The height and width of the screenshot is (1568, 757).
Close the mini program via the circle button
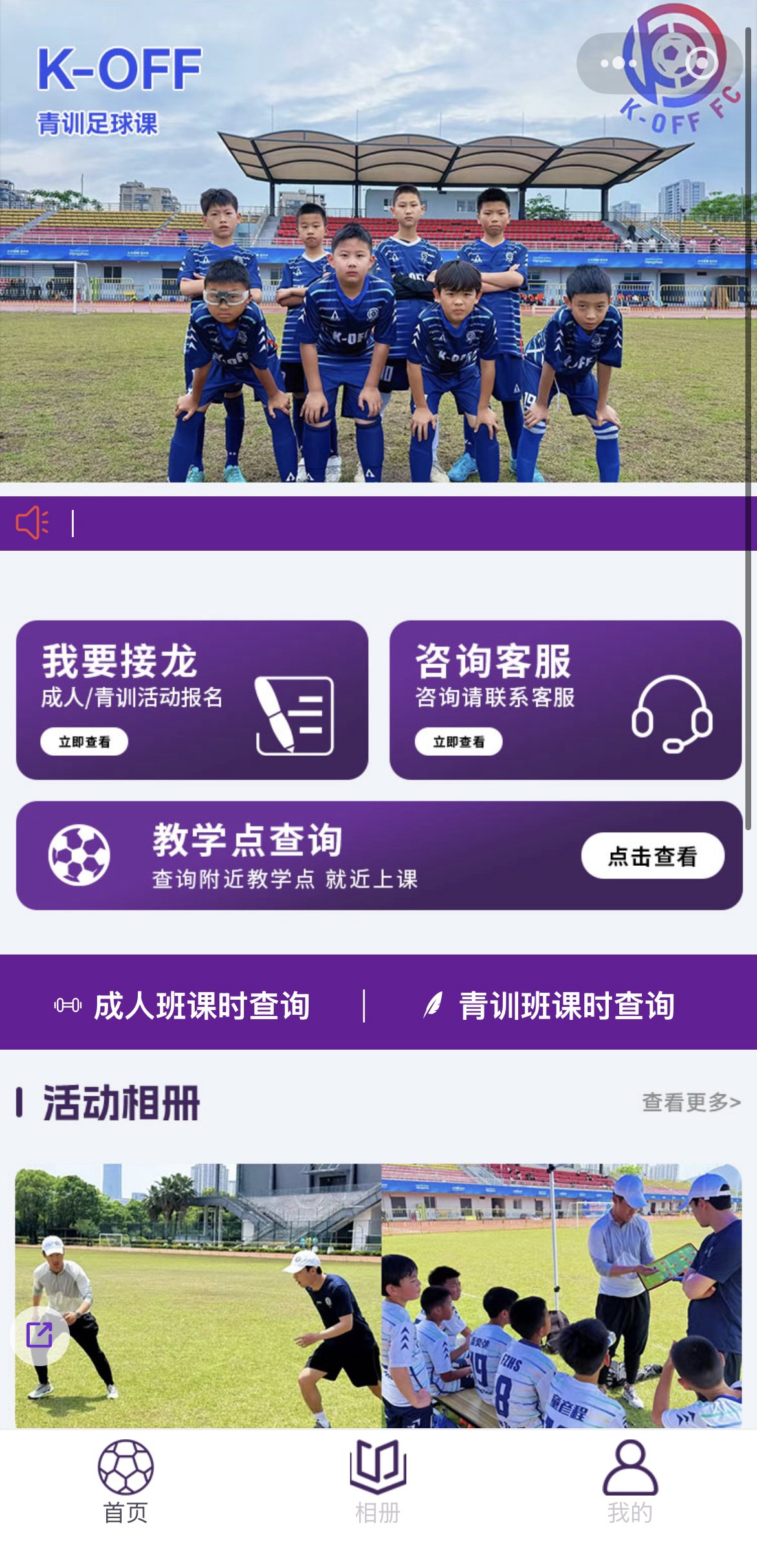coord(700,63)
